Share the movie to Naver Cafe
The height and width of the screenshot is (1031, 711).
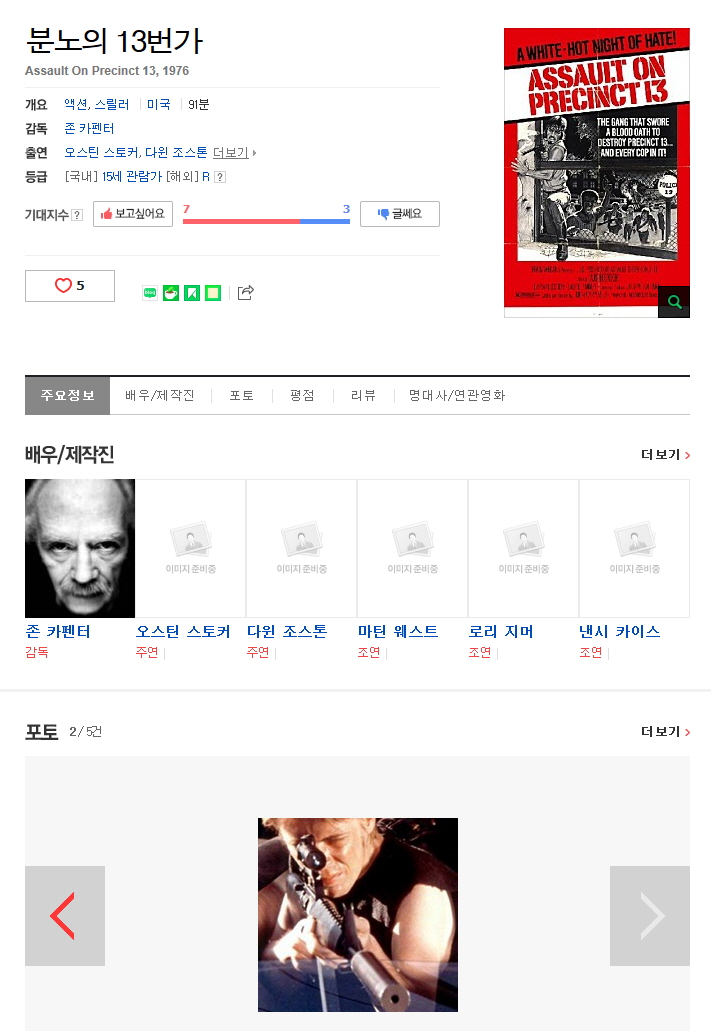click(x=171, y=293)
